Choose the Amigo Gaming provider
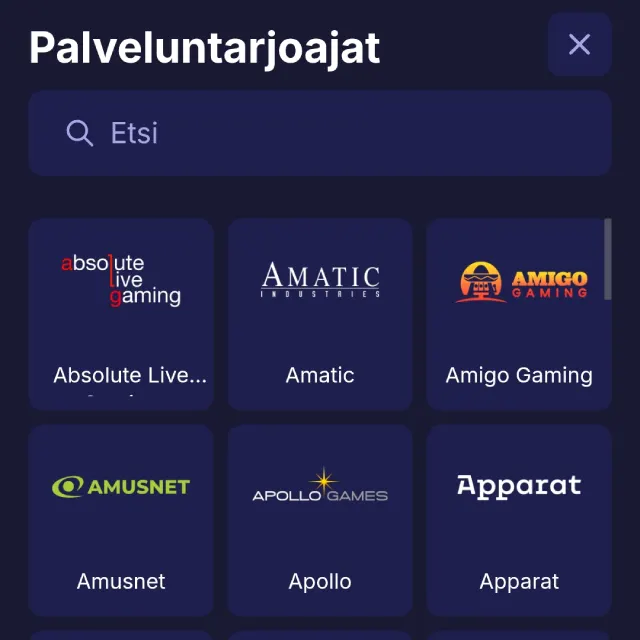 (518, 314)
